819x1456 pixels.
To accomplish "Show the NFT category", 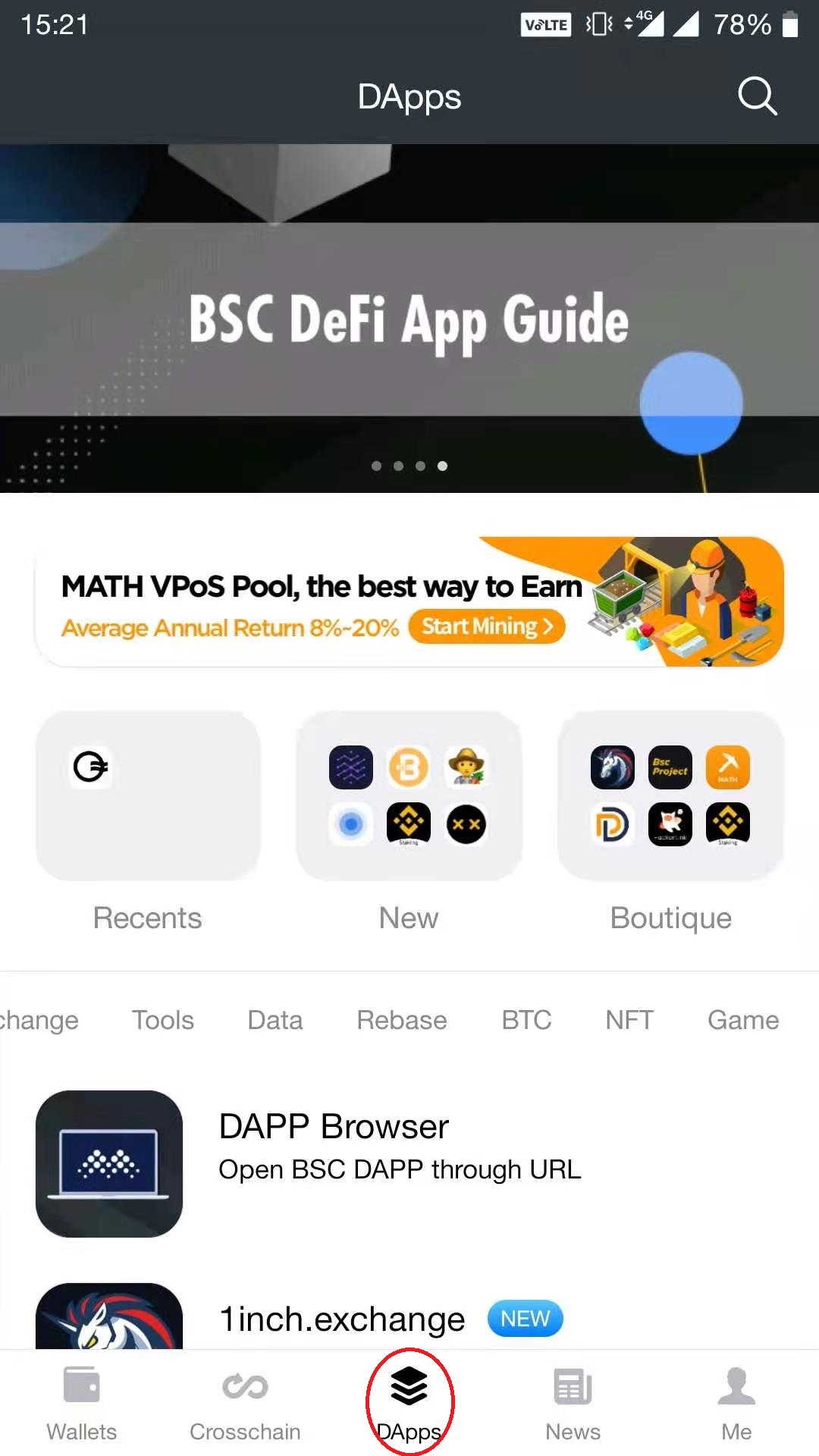I will (629, 1020).
